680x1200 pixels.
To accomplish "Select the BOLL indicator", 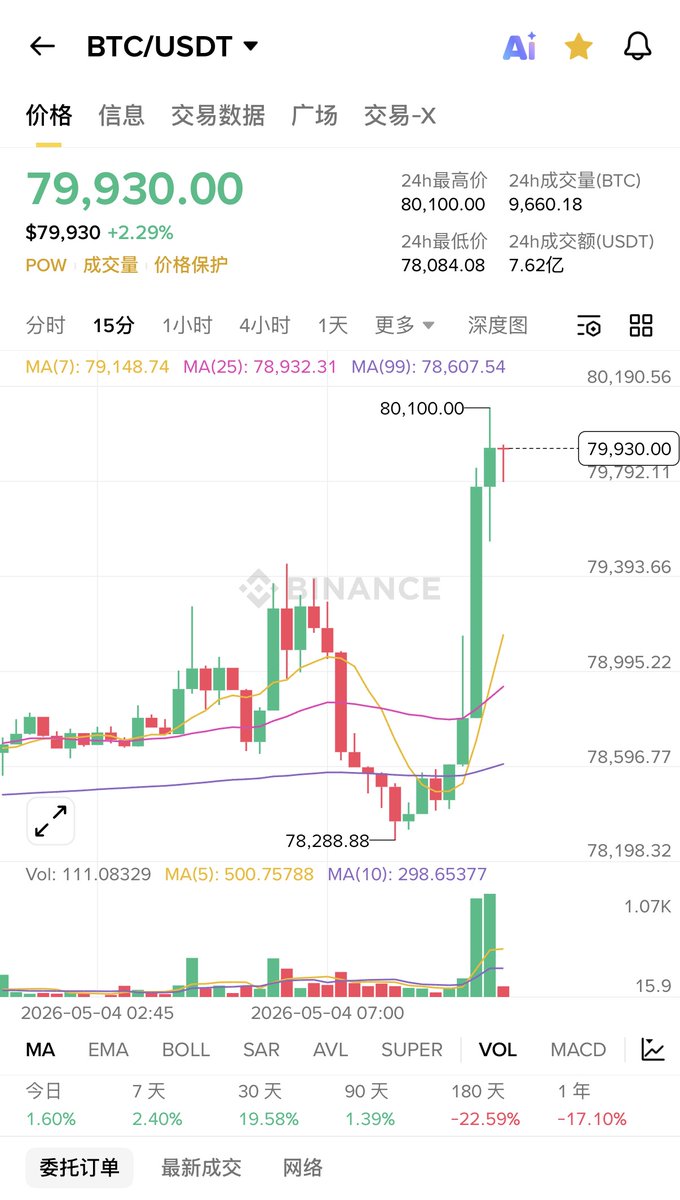I will (x=186, y=1049).
